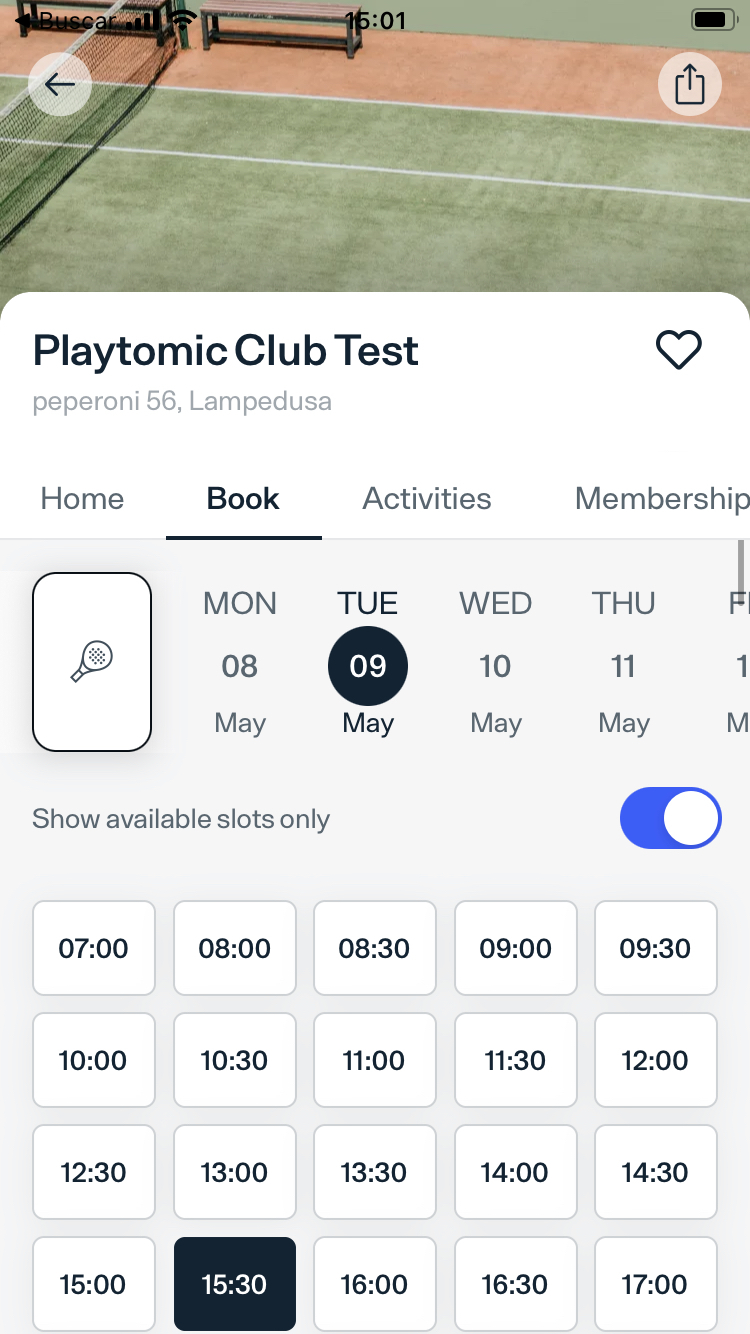The height and width of the screenshot is (1334, 750).
Task: Switch to the Home tab
Action: (x=82, y=499)
